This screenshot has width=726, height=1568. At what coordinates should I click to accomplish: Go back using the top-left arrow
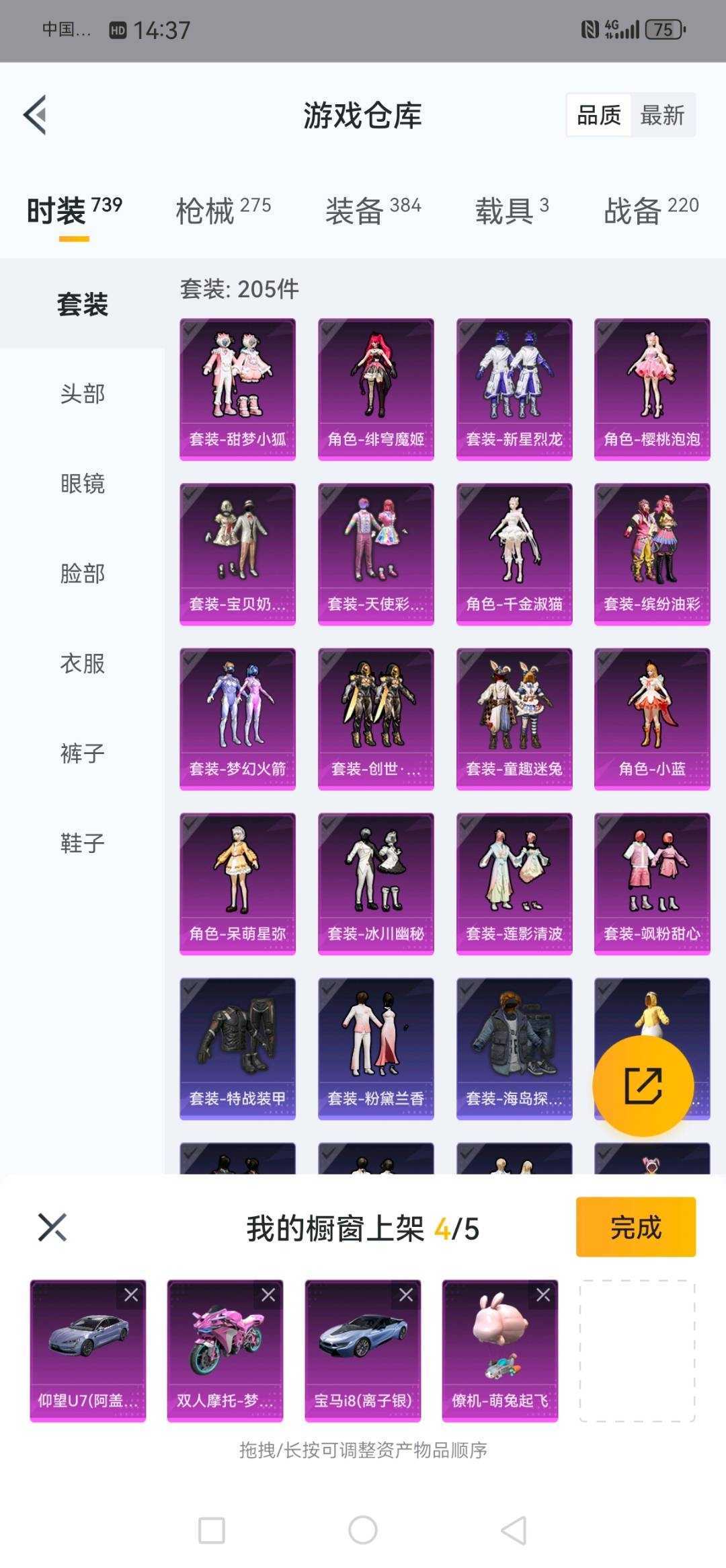click(x=35, y=115)
